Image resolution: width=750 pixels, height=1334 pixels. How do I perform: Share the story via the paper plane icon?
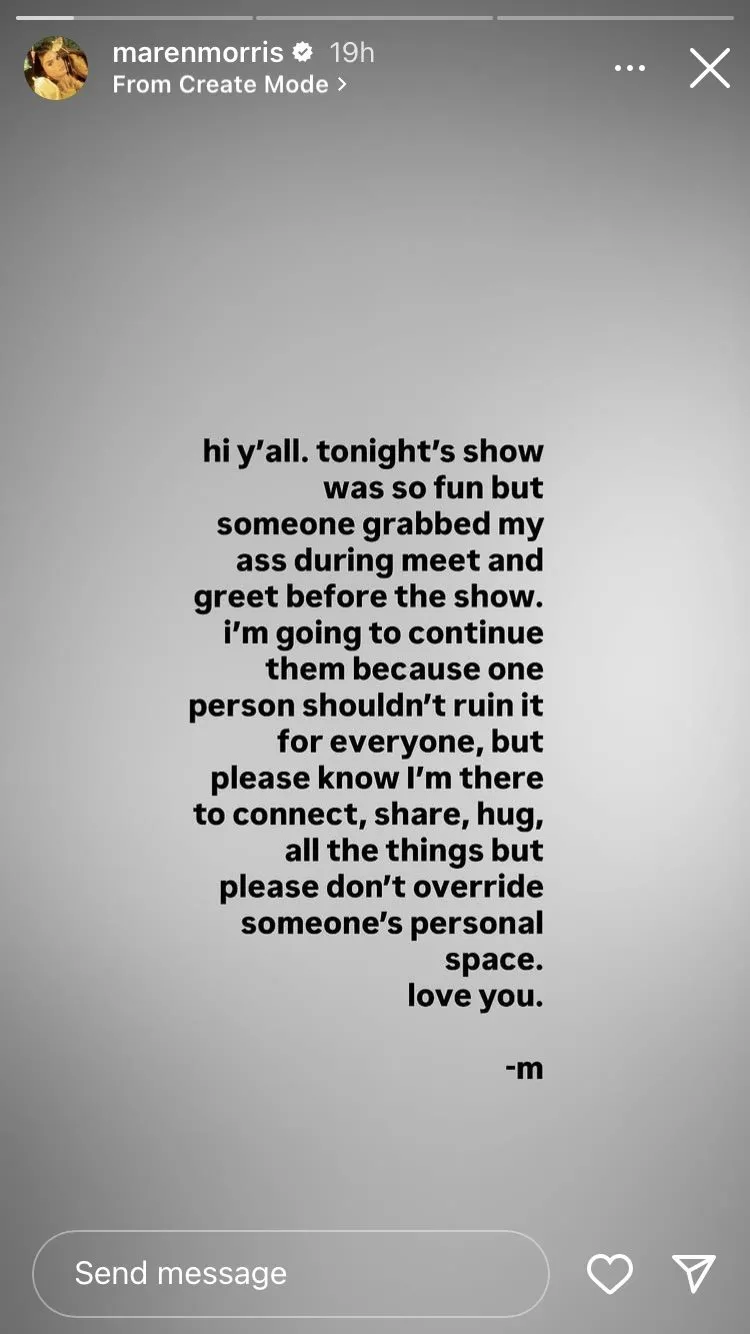click(694, 1274)
